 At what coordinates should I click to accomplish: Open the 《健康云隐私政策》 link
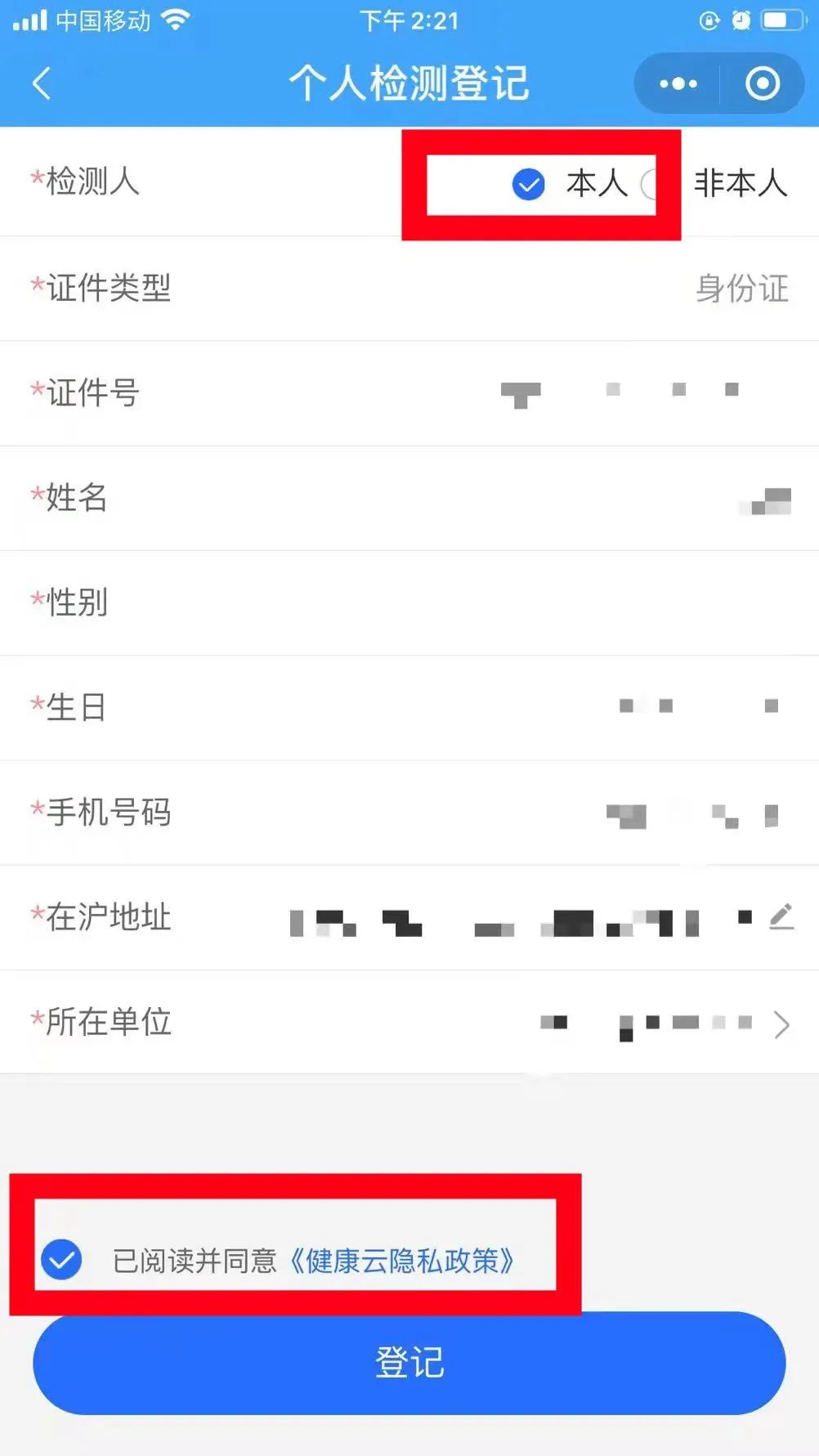(x=402, y=1261)
